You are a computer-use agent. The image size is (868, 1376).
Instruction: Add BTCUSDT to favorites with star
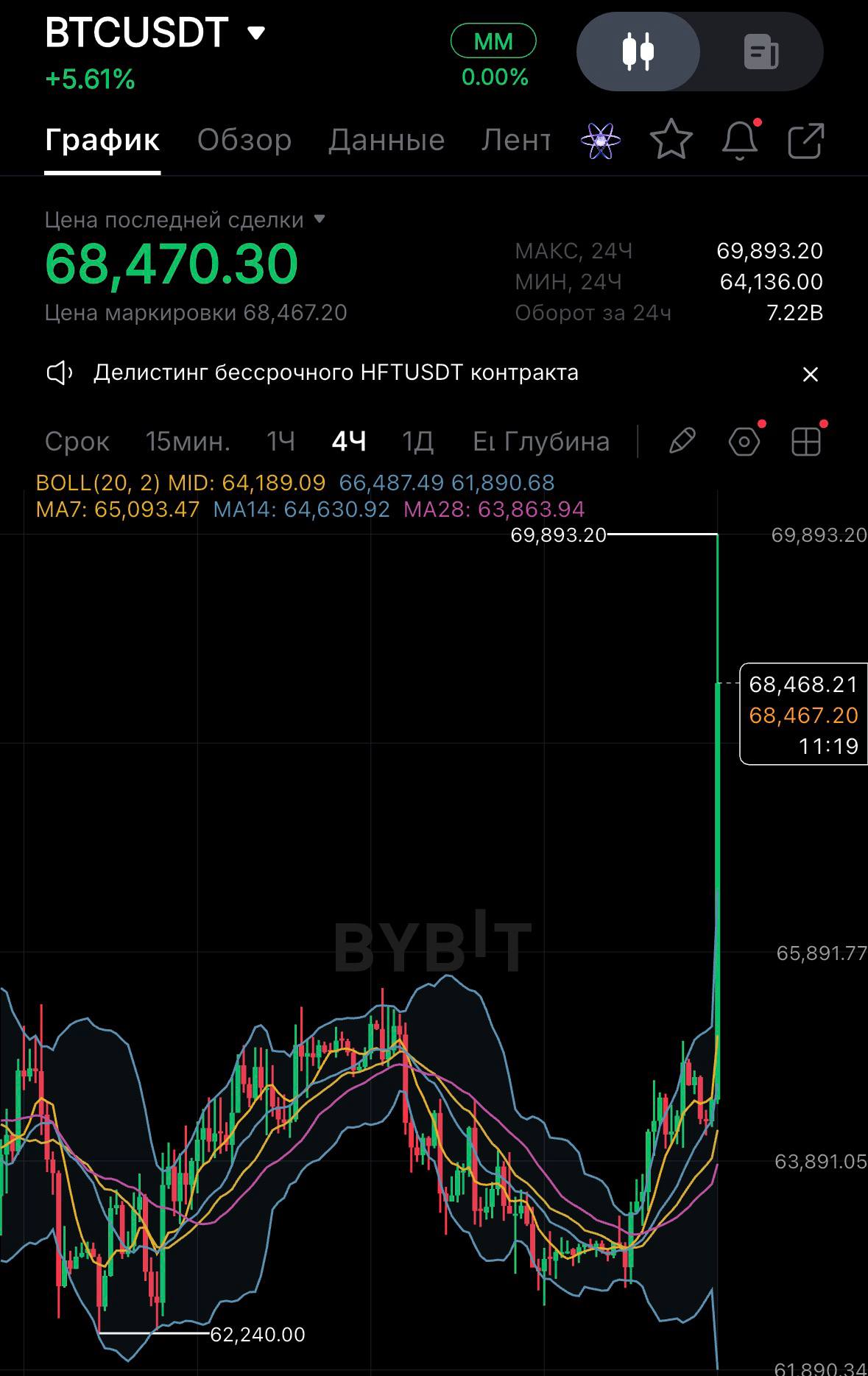pyautogui.click(x=671, y=139)
